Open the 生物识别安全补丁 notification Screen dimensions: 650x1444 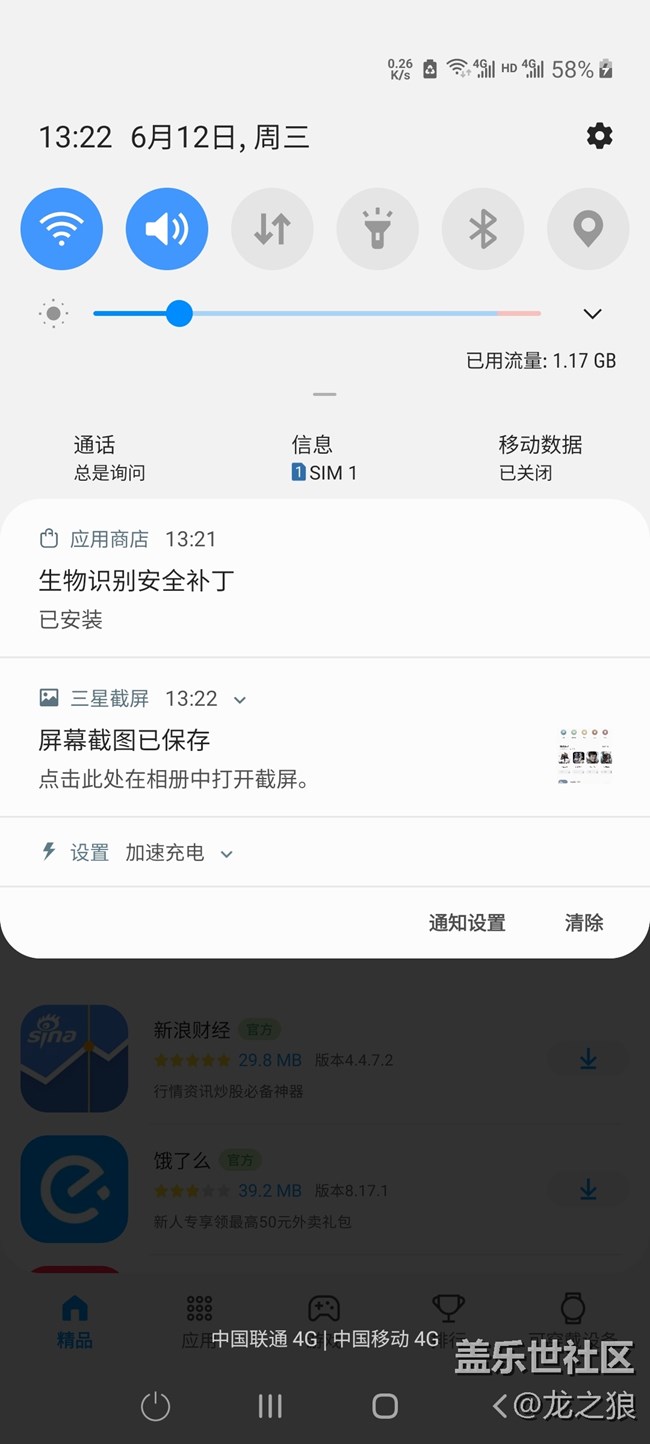coord(136,581)
